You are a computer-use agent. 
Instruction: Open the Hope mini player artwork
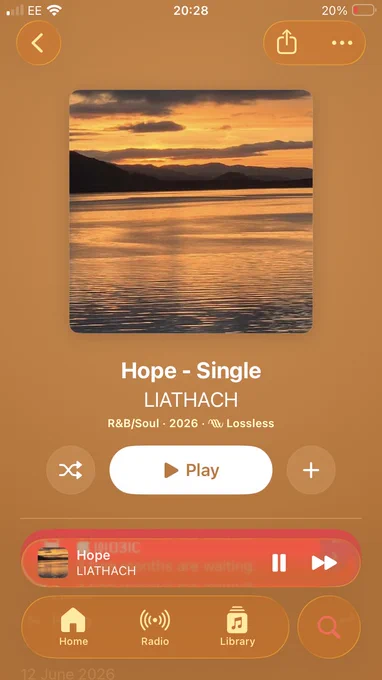point(53,562)
